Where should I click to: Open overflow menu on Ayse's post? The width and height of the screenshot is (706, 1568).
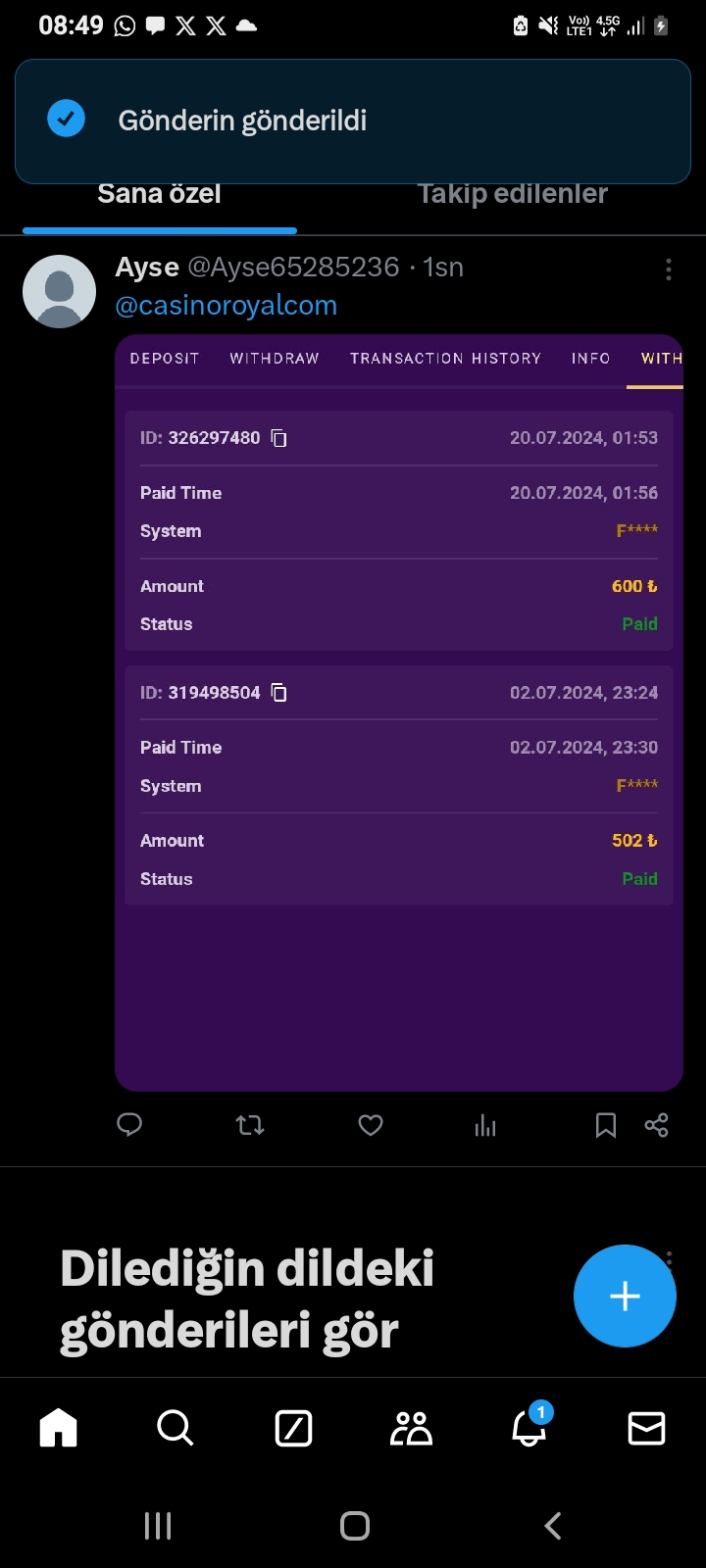point(669,269)
